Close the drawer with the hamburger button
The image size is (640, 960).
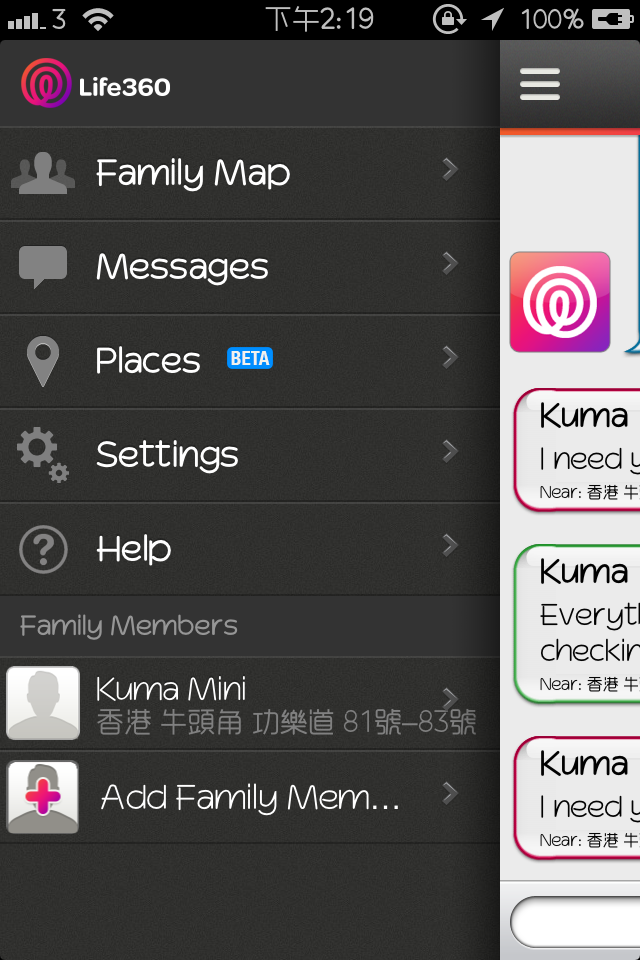pyautogui.click(x=540, y=85)
